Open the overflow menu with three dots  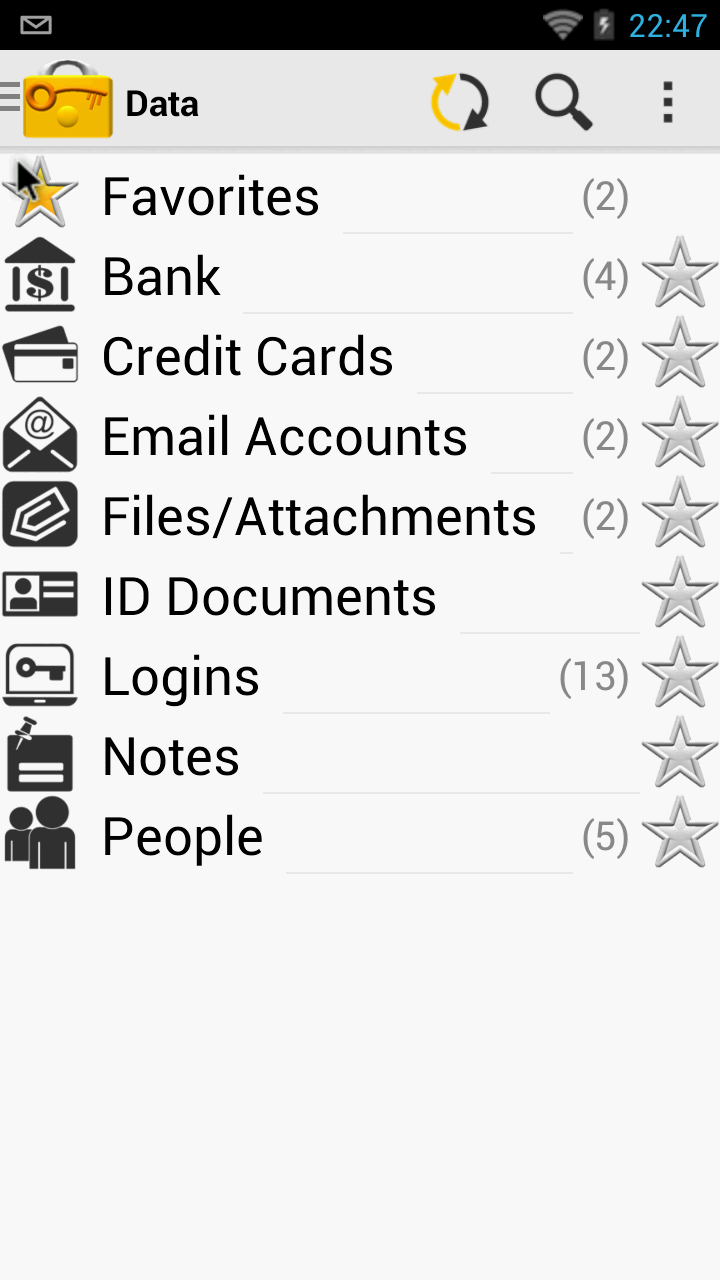[x=667, y=100]
